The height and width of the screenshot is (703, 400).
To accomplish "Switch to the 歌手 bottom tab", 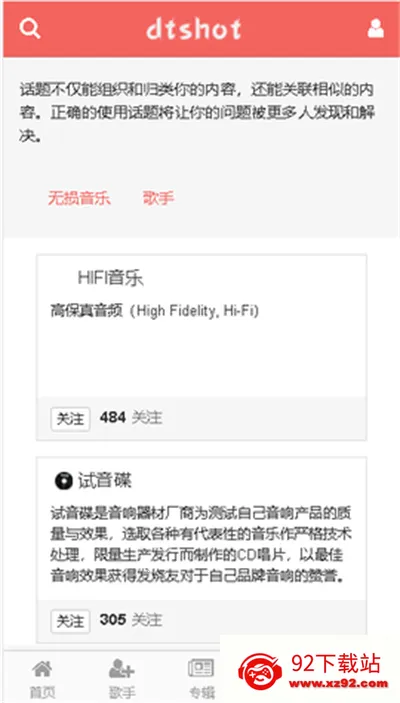I will click(122, 679).
